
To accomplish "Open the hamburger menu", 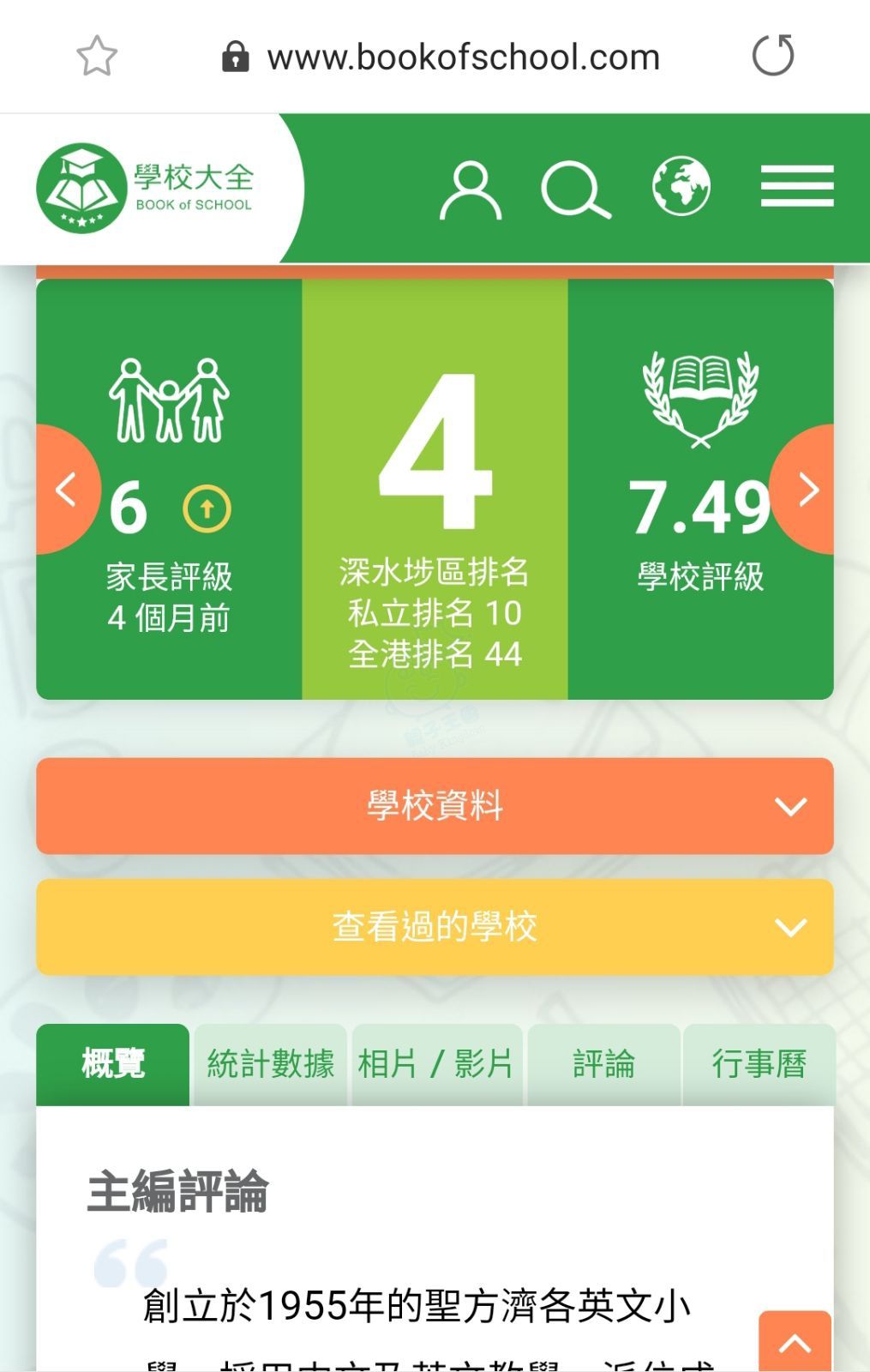I will coord(796,187).
